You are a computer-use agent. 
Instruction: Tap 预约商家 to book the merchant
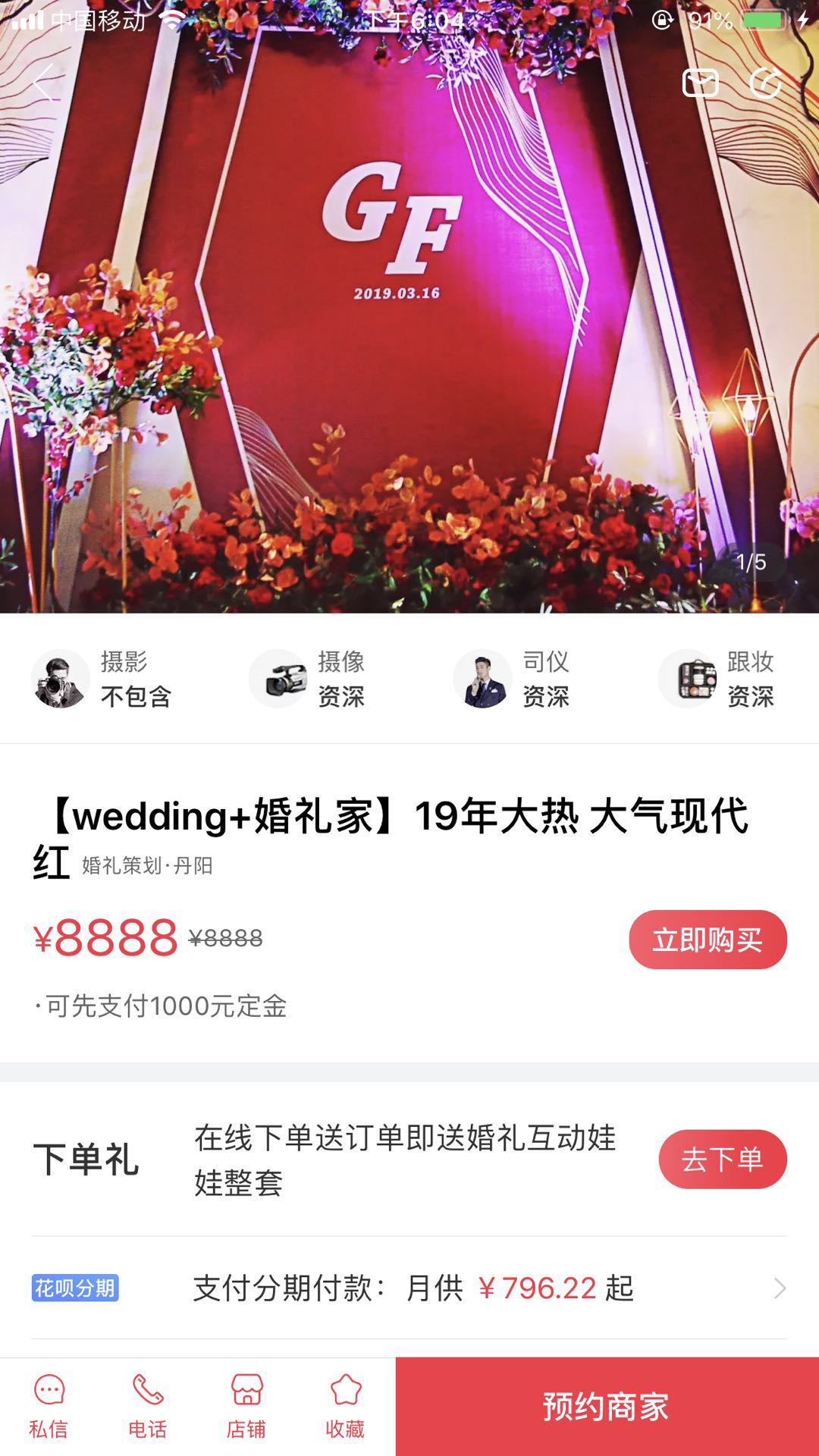[x=607, y=1407]
